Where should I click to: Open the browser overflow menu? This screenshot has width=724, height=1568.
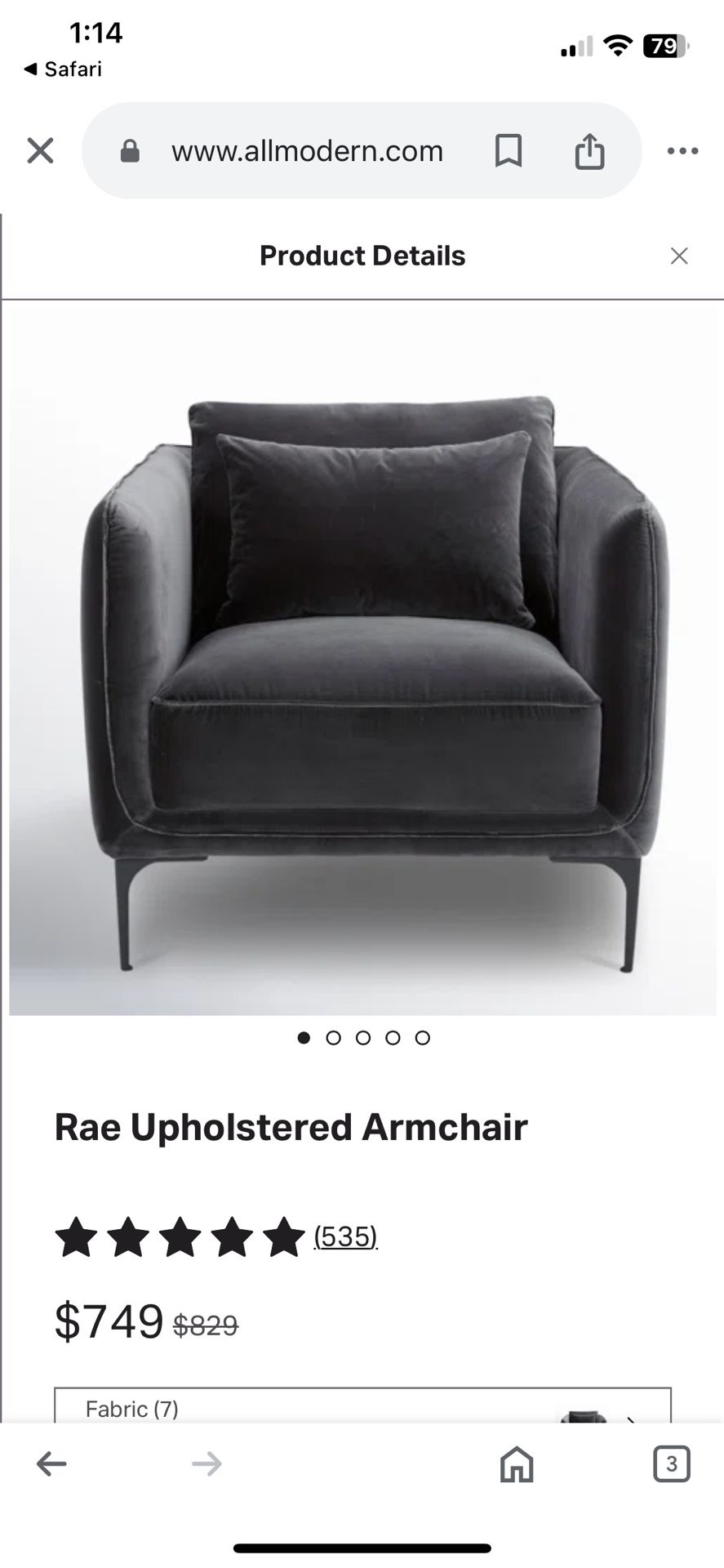tap(682, 151)
